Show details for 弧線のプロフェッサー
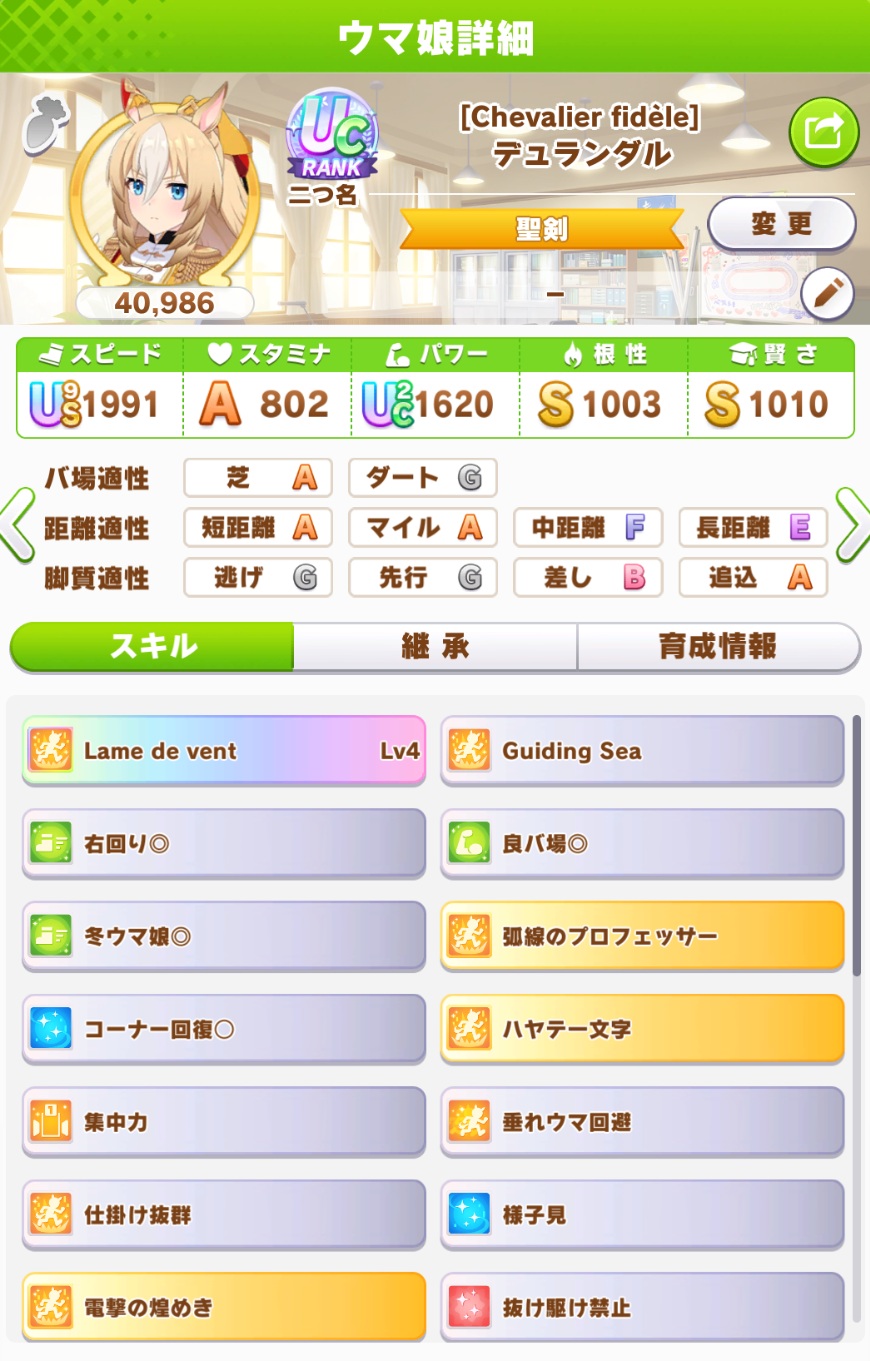 click(642, 937)
